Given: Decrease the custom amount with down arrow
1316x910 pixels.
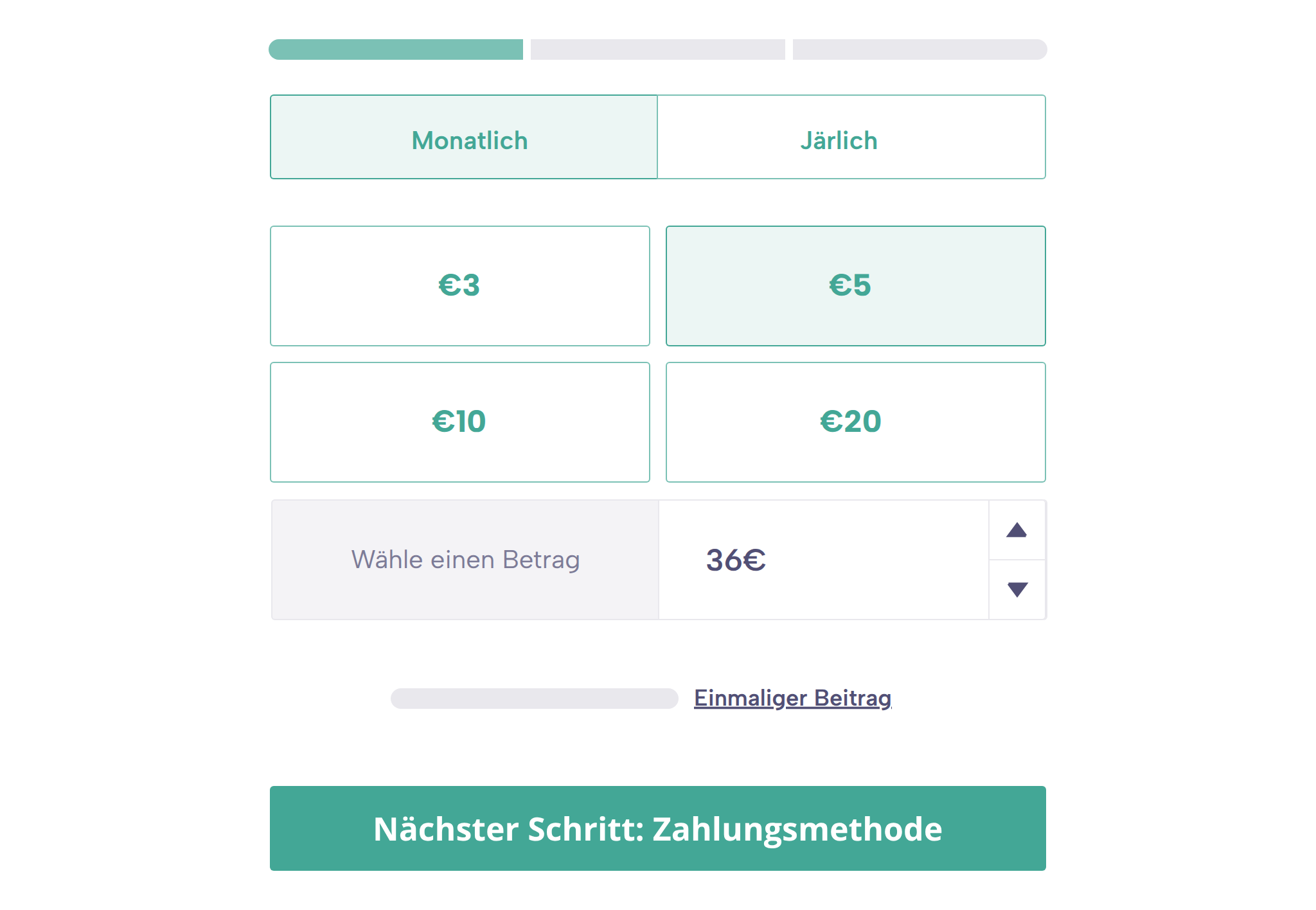Looking at the screenshot, I should click(1017, 589).
